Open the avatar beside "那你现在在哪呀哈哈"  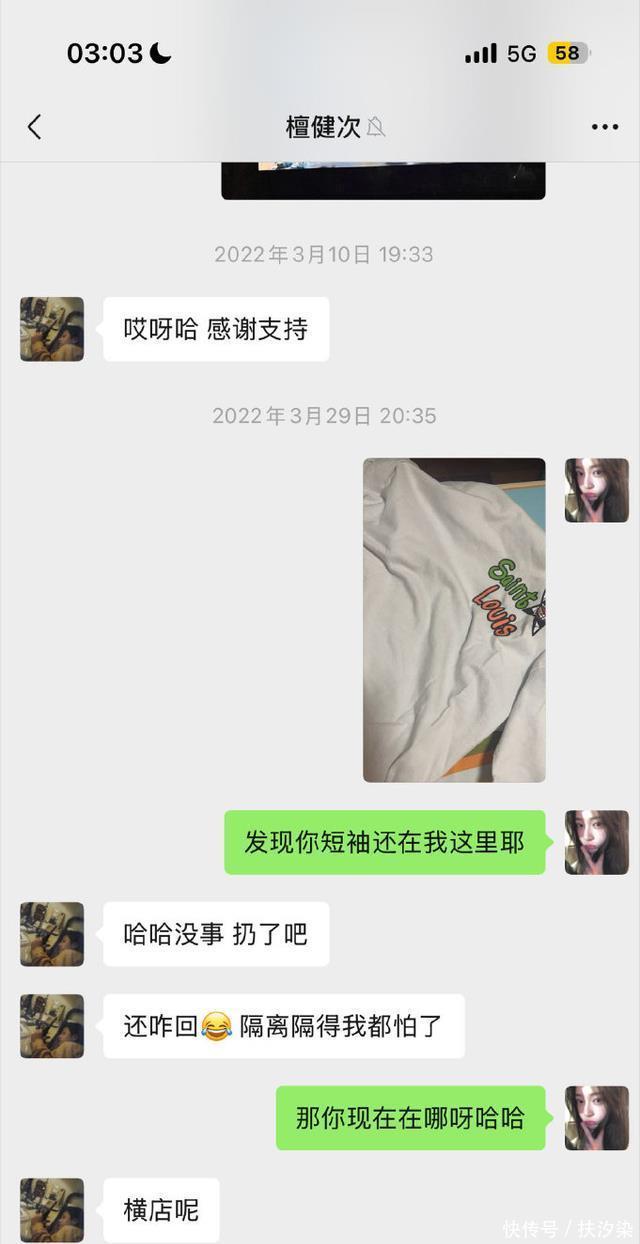[596, 1117]
